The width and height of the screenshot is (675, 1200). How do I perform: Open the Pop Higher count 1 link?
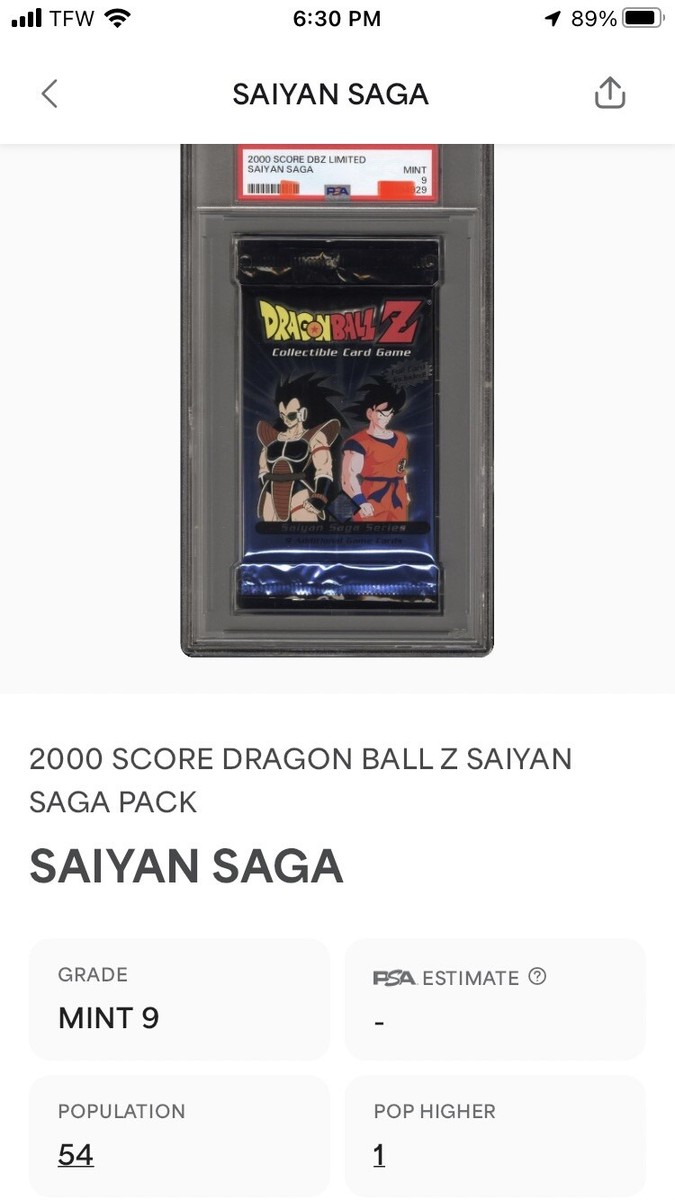click(x=379, y=1155)
